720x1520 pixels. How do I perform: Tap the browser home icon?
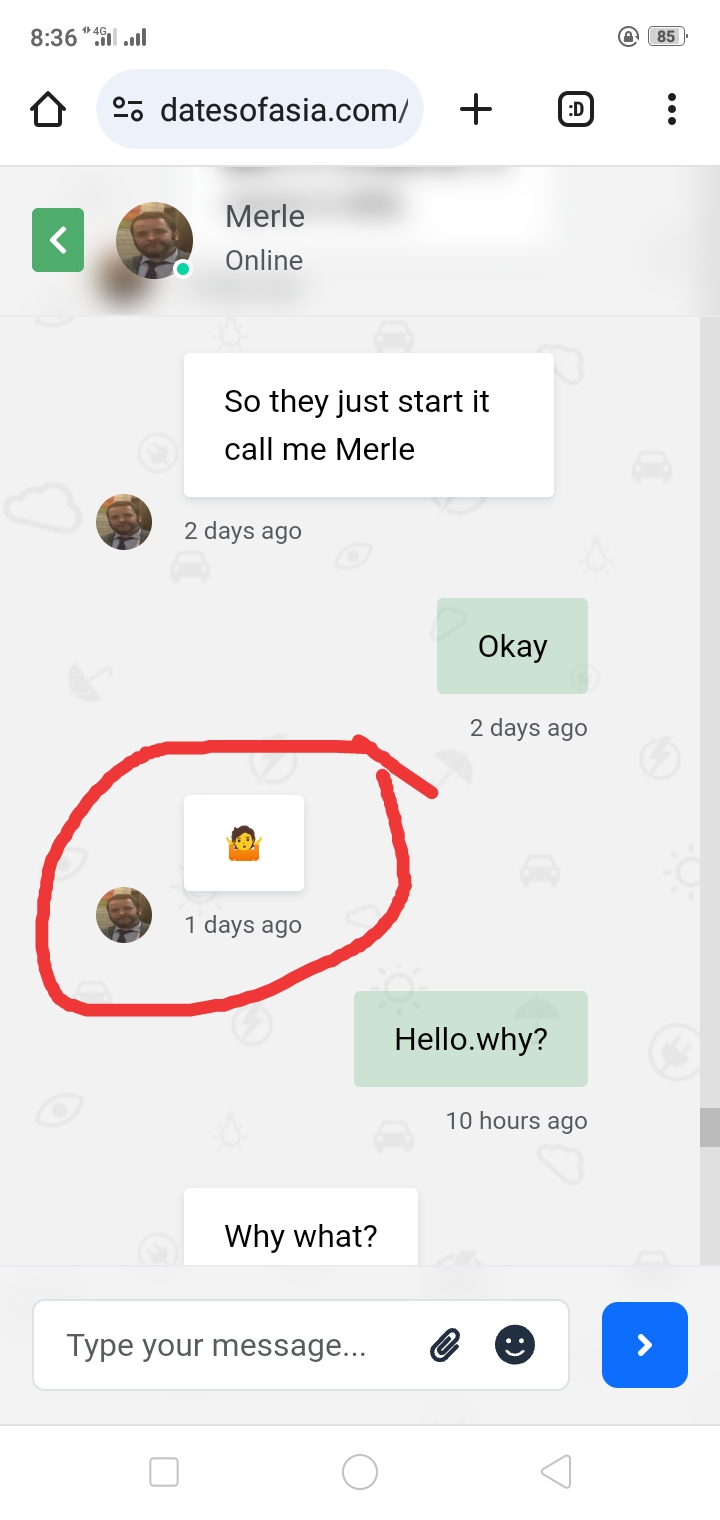48,109
